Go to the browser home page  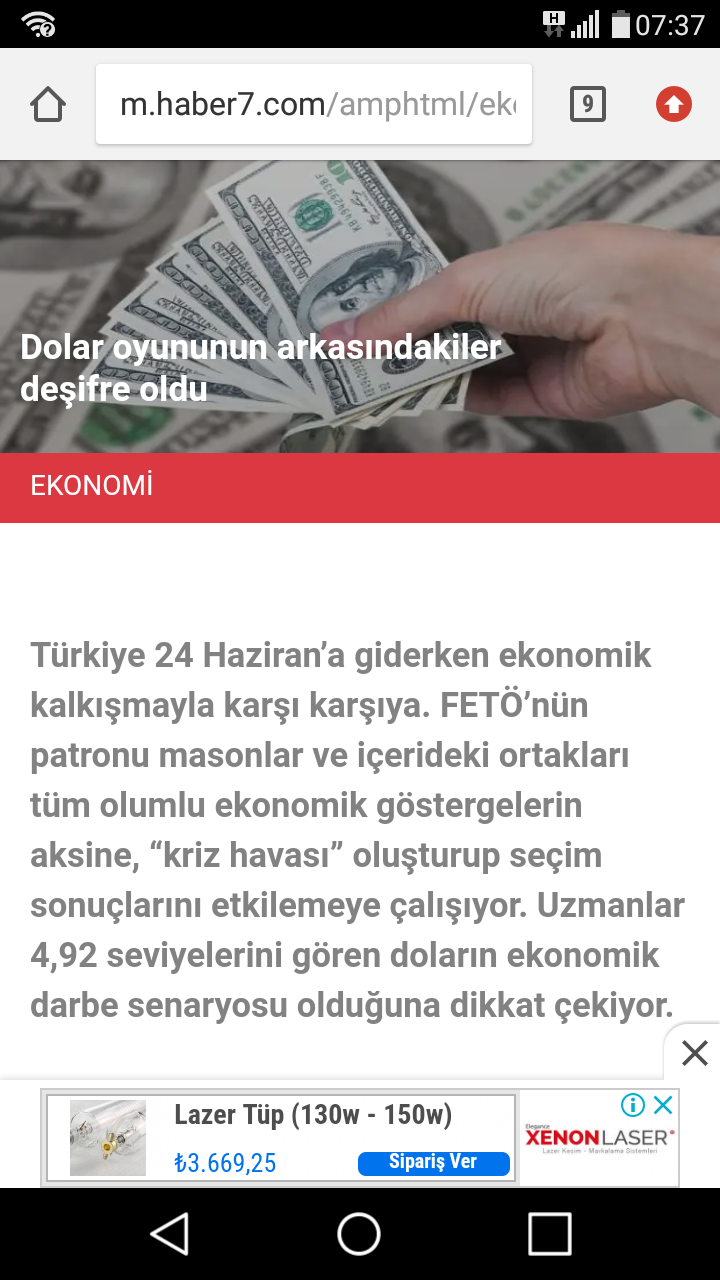point(48,104)
